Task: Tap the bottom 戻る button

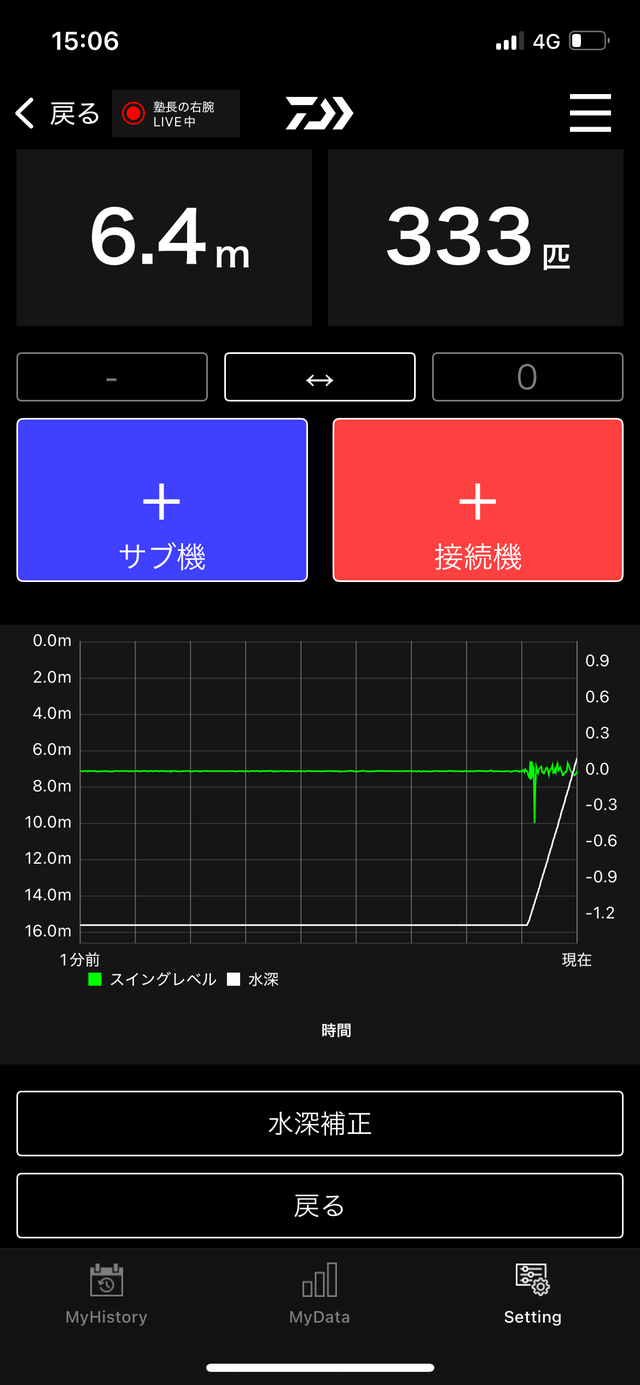Action: 320,1206
